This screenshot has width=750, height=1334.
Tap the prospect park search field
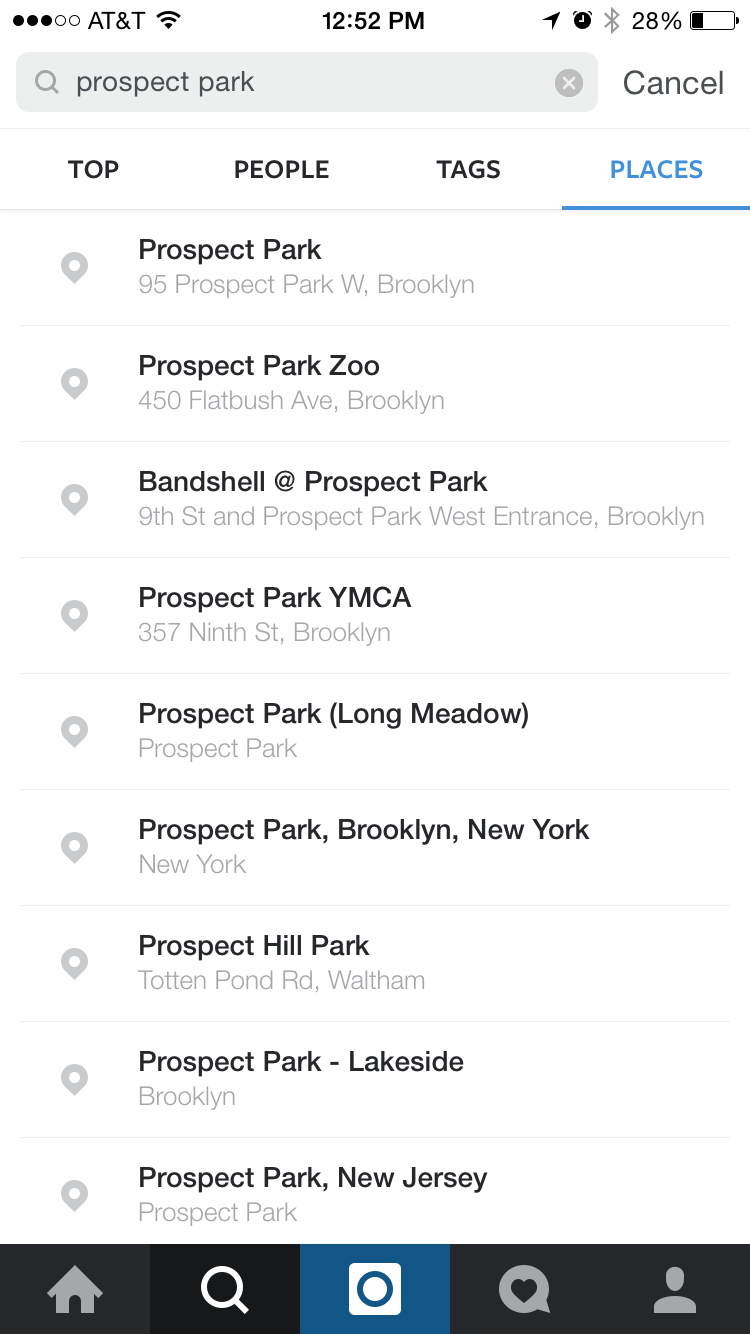click(306, 82)
